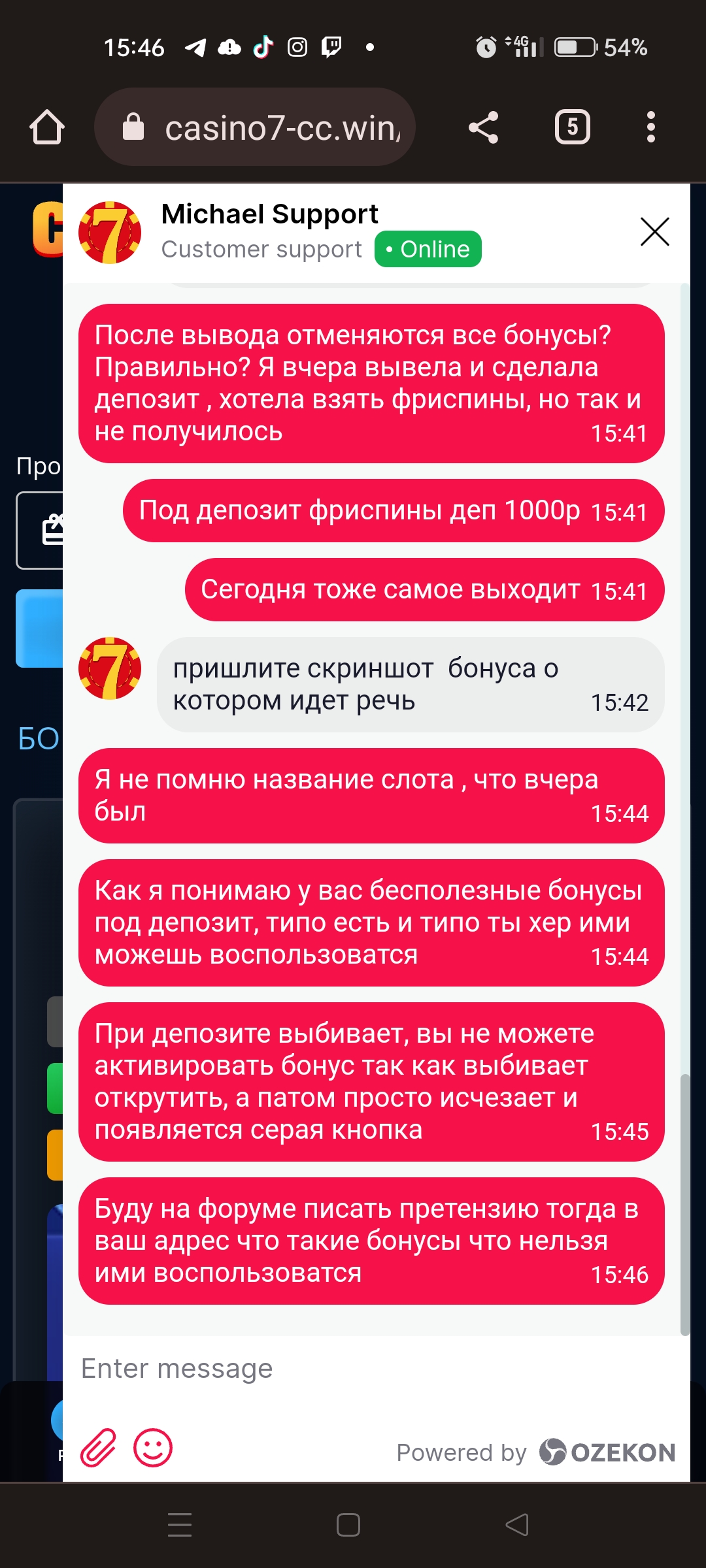Go back with the system back button
The width and height of the screenshot is (706, 1568).
click(517, 1525)
